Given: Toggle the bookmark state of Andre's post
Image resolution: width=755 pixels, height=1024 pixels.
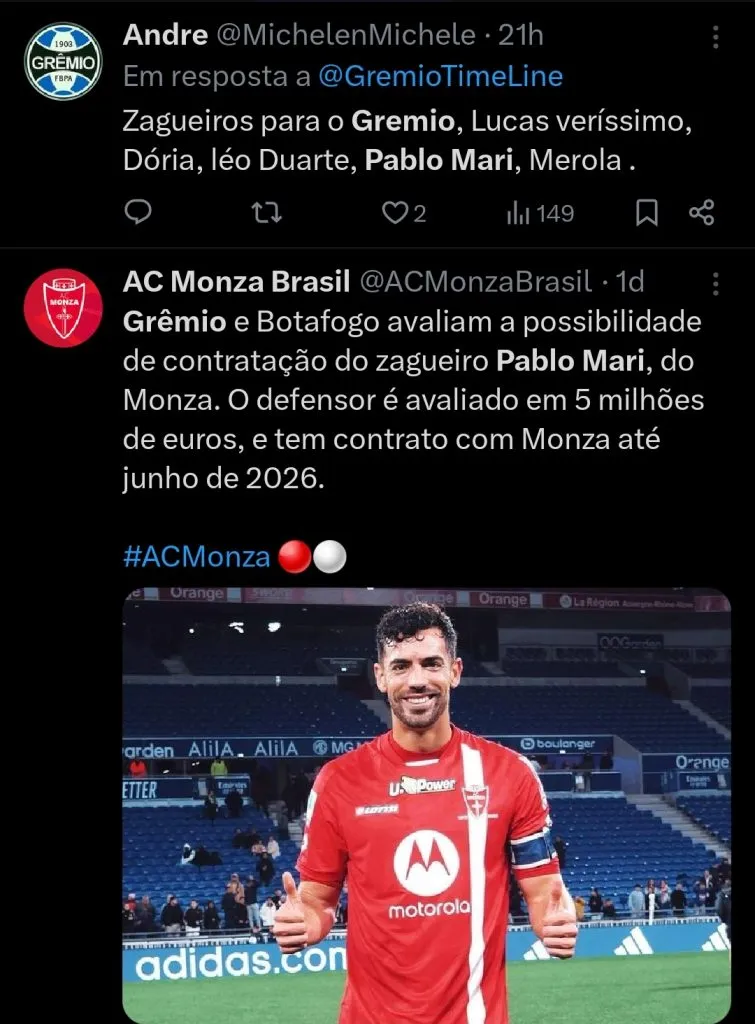Looking at the screenshot, I should (x=647, y=212).
